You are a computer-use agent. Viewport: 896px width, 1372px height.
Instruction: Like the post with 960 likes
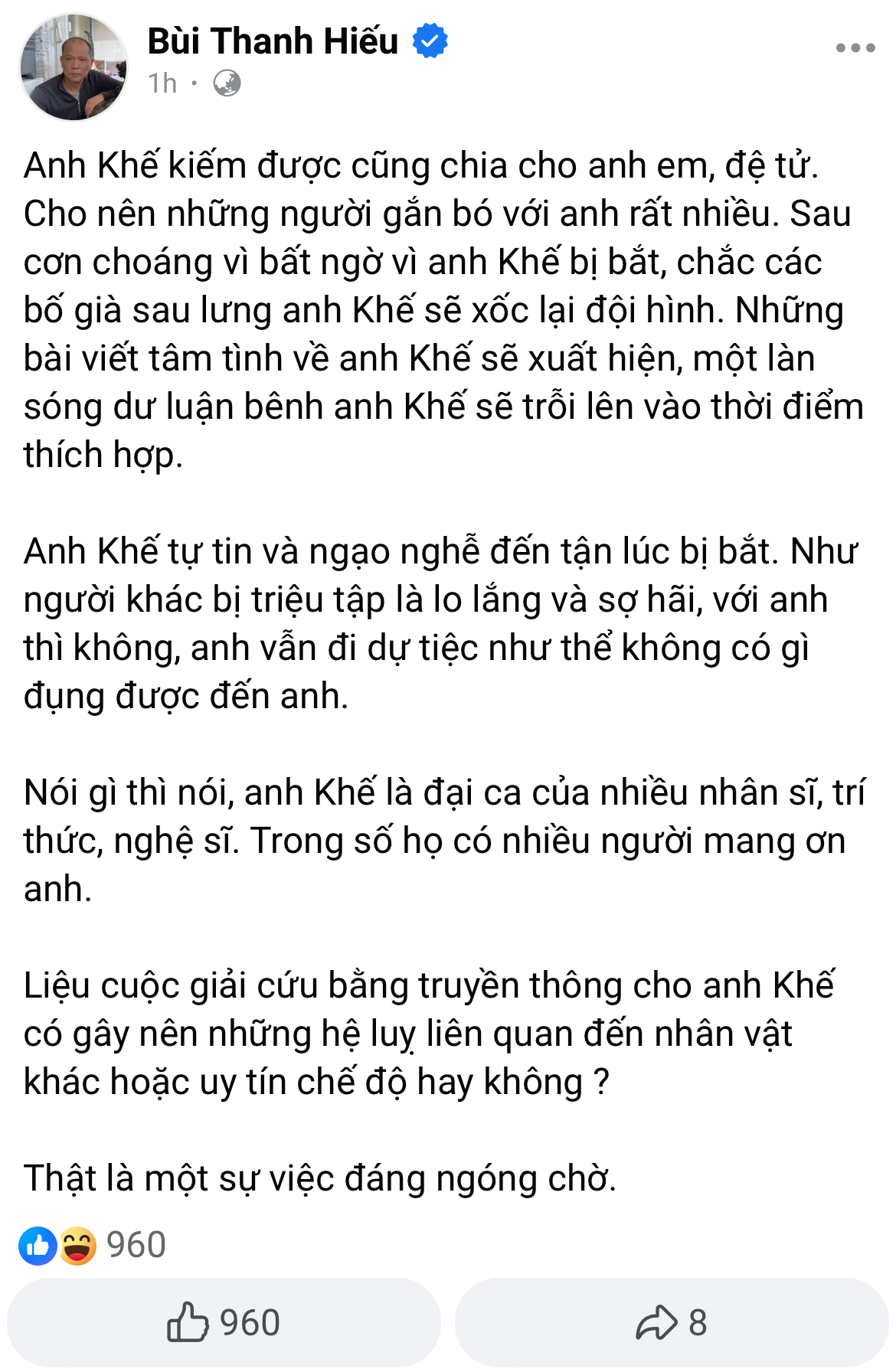[224, 1322]
